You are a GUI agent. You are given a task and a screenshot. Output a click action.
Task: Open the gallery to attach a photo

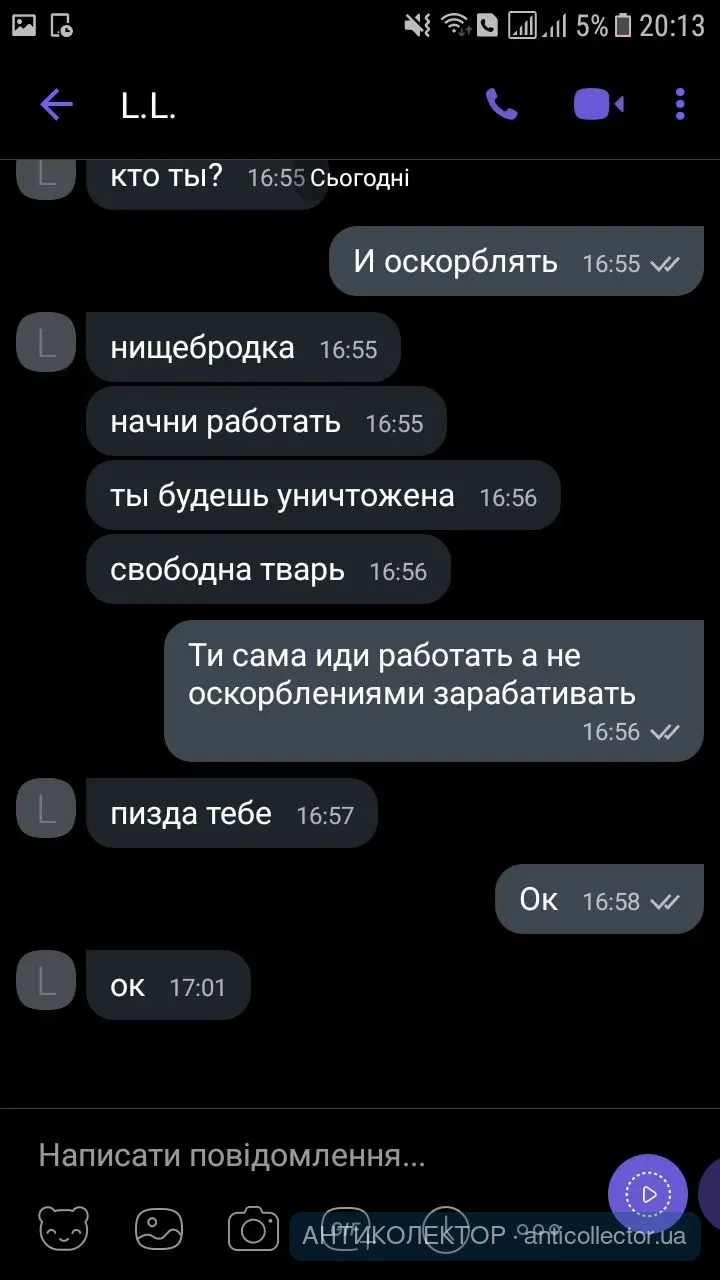pyautogui.click(x=159, y=1229)
